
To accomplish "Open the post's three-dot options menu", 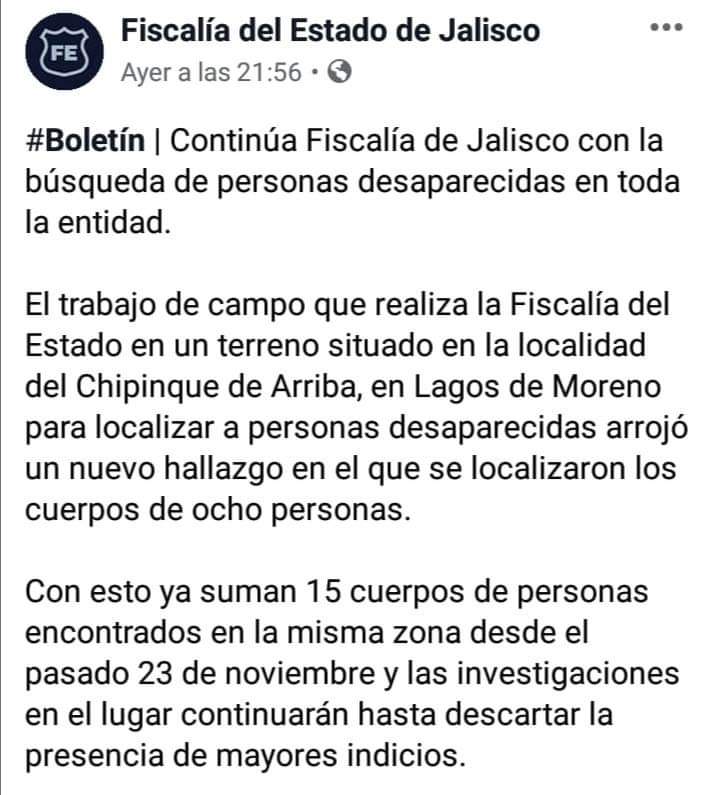I will point(666,27).
